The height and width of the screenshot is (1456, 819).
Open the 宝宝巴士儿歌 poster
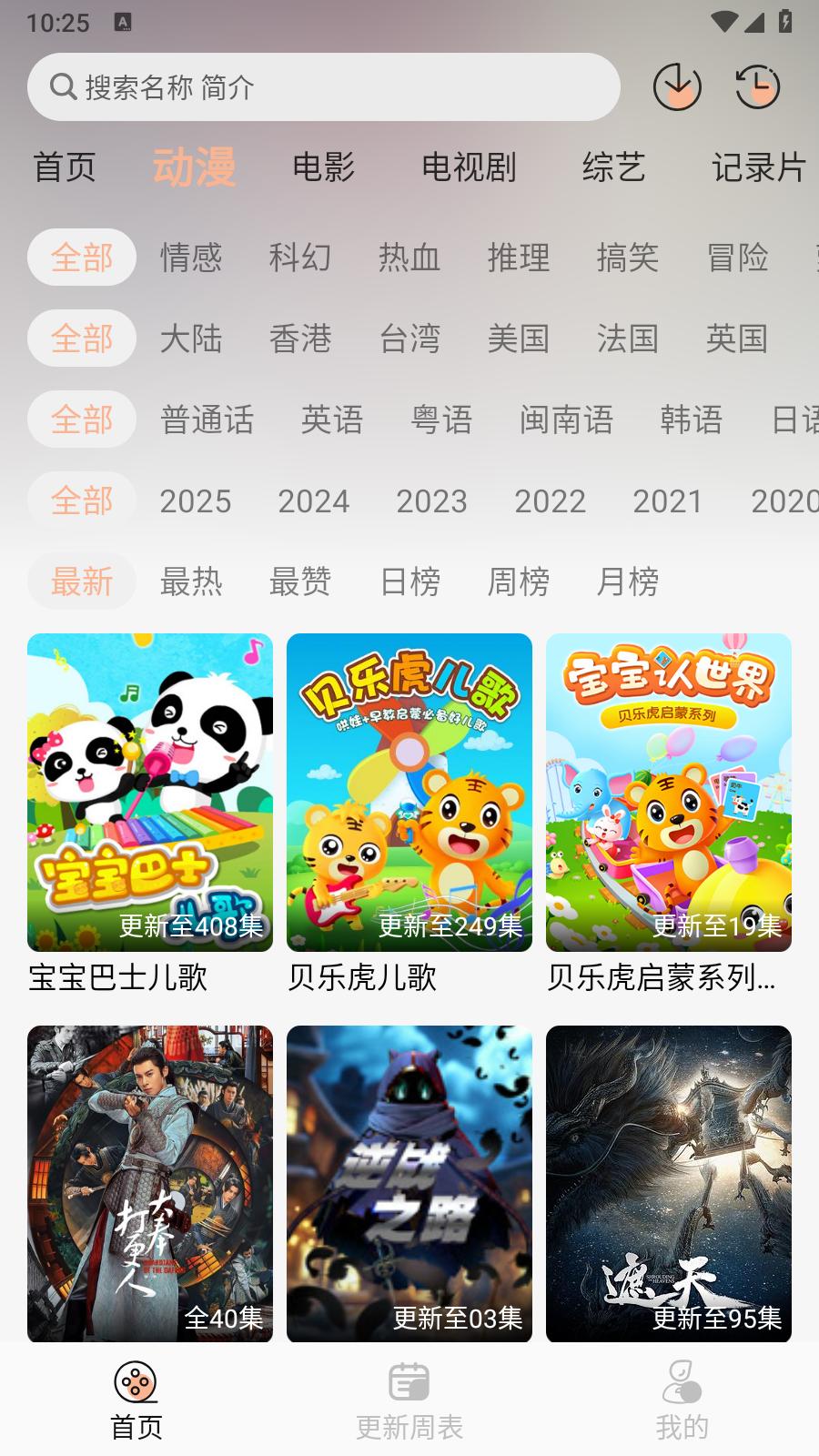point(150,792)
